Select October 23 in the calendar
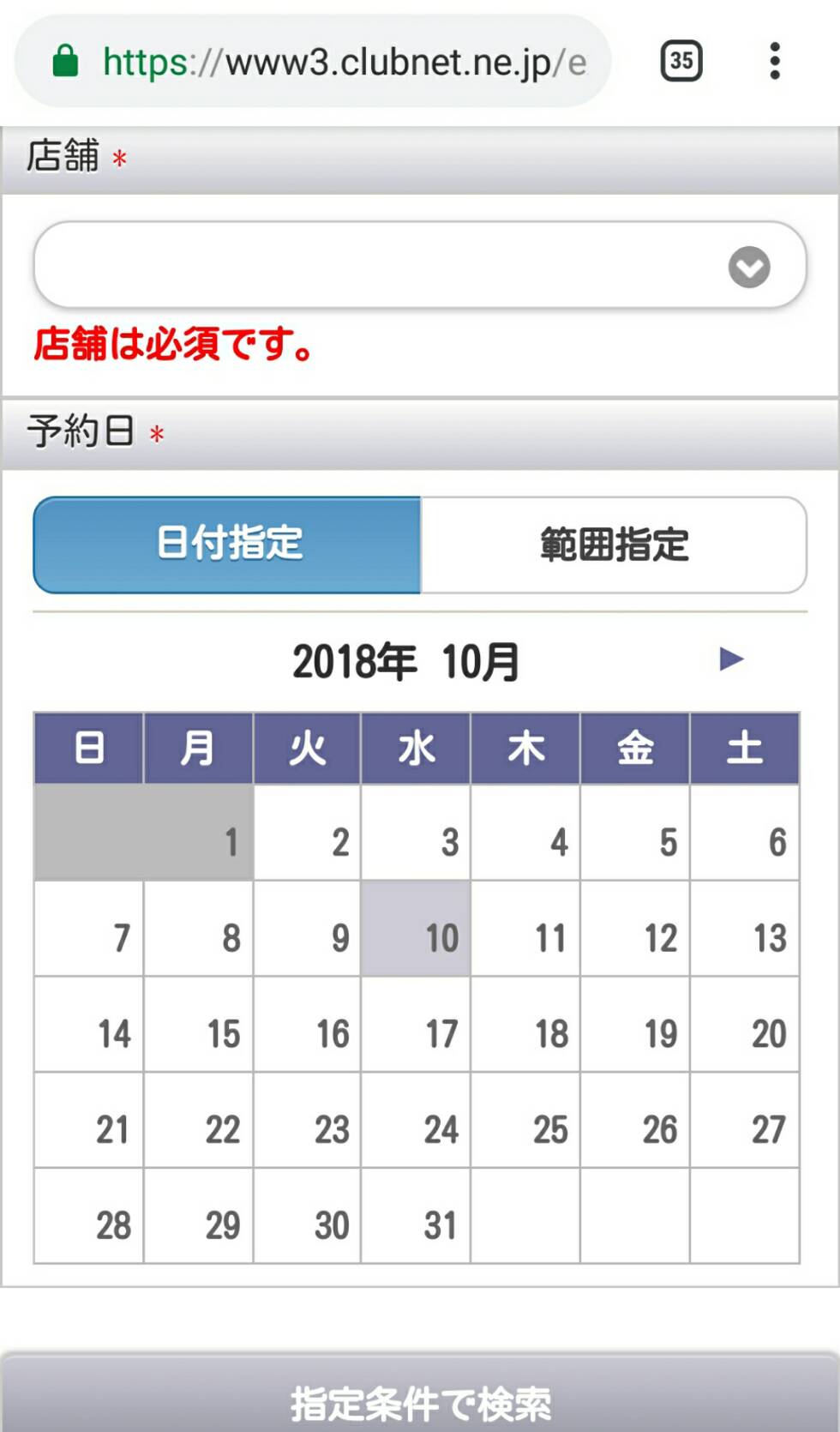The width and height of the screenshot is (840, 1432). (x=307, y=1121)
